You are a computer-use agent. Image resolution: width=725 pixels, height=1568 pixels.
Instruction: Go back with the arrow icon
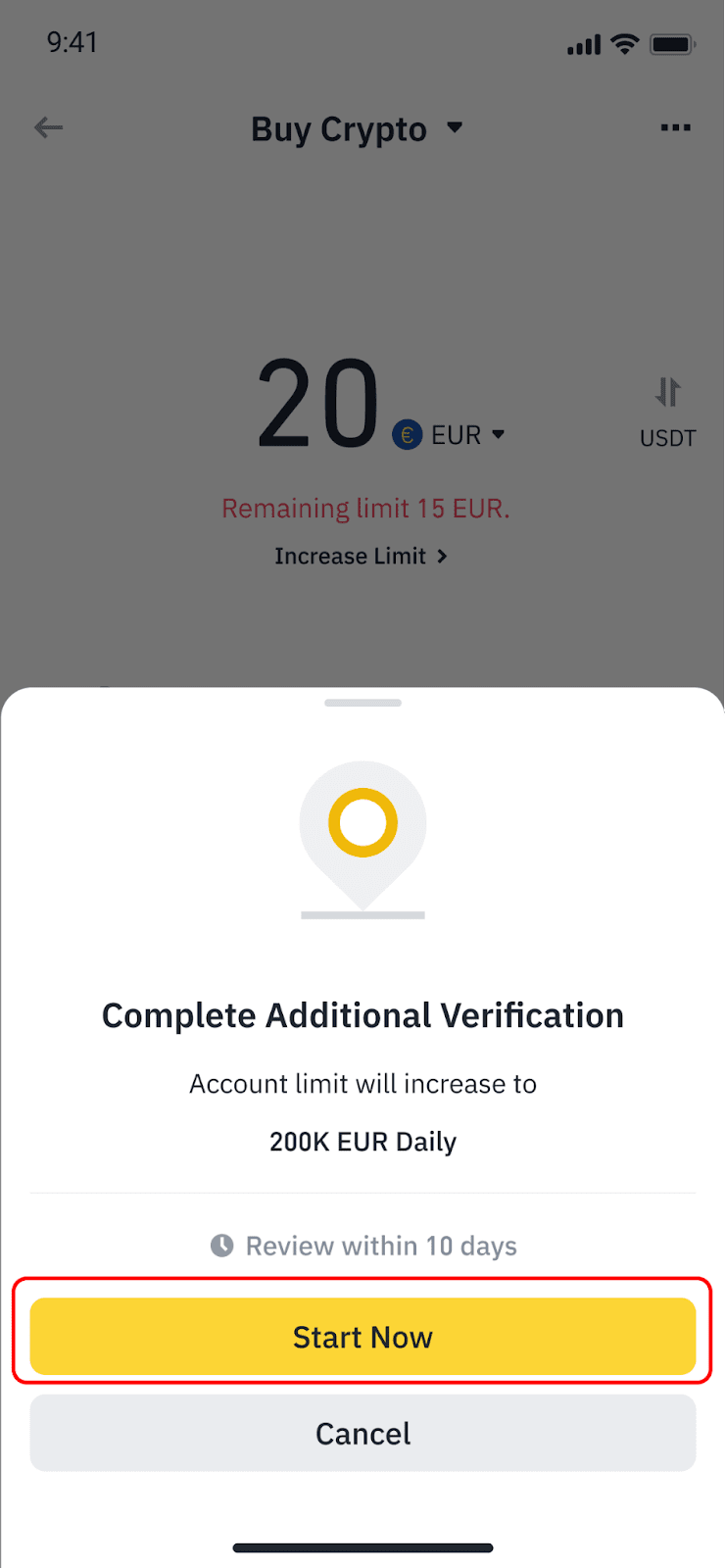pos(48,127)
